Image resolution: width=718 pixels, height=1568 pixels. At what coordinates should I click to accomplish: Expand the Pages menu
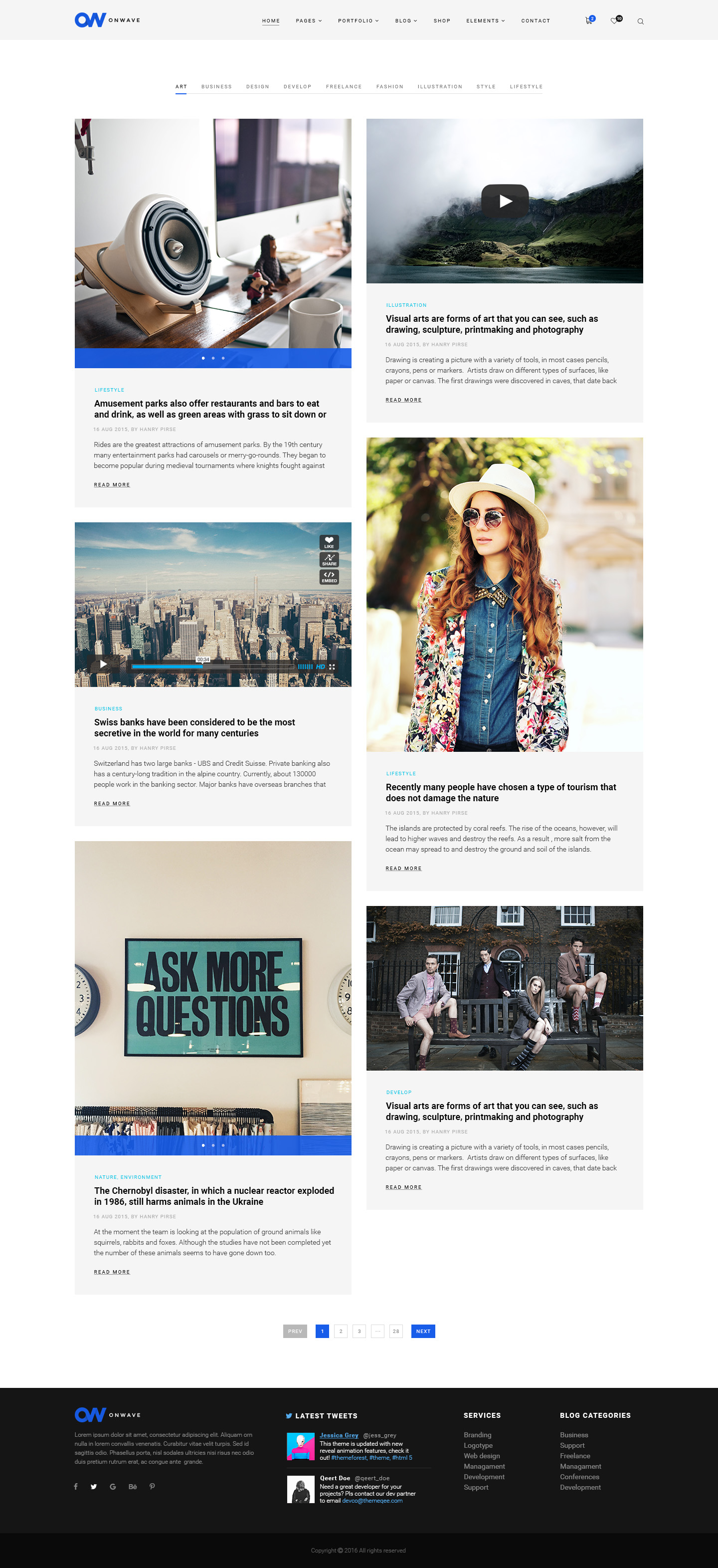pos(309,20)
